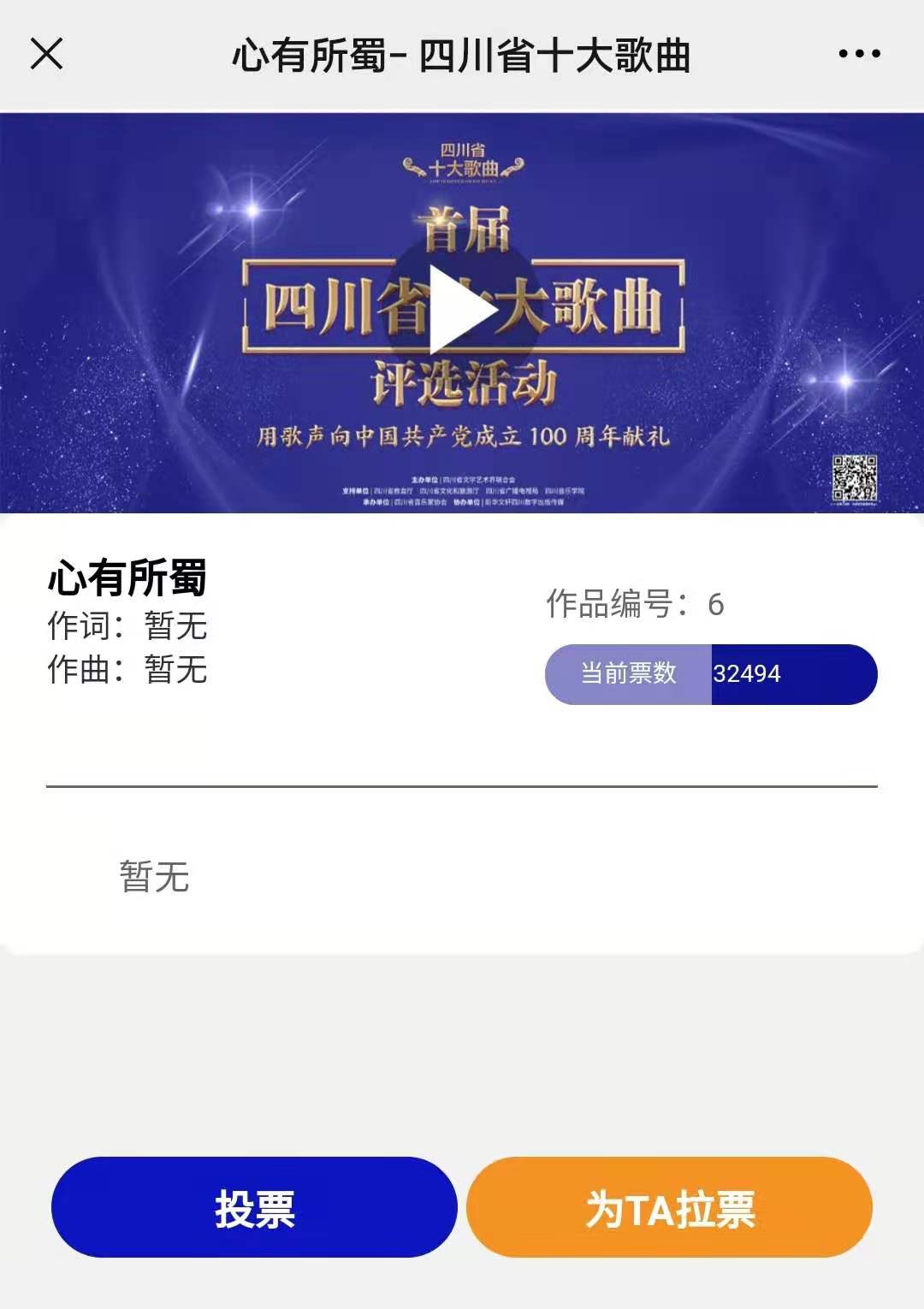Tap the play button on the video banner
Image resolution: width=924 pixels, height=1309 pixels.
(462, 312)
